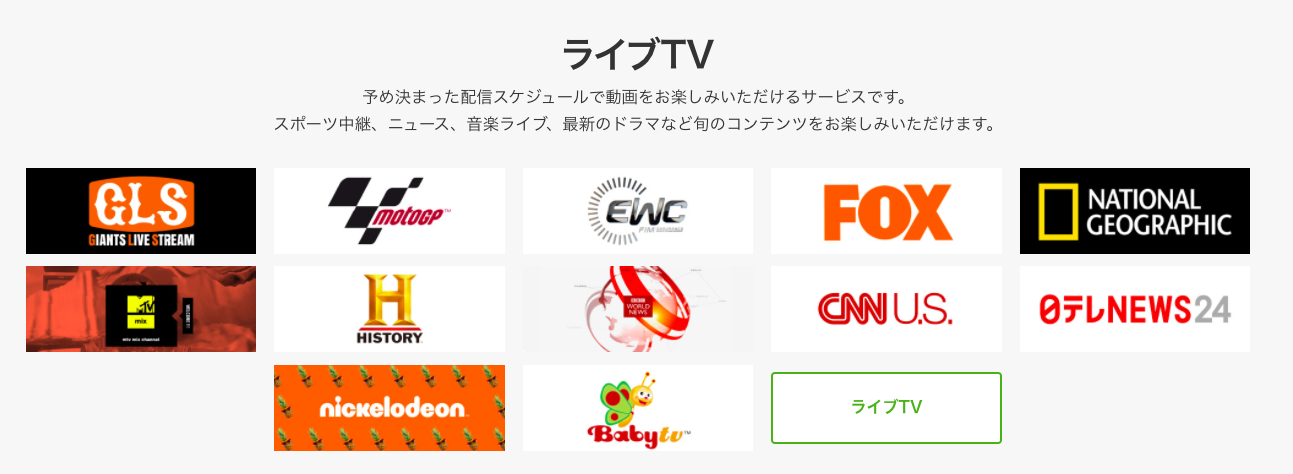
Task: Select the BabyTV channel
Action: click(637, 408)
